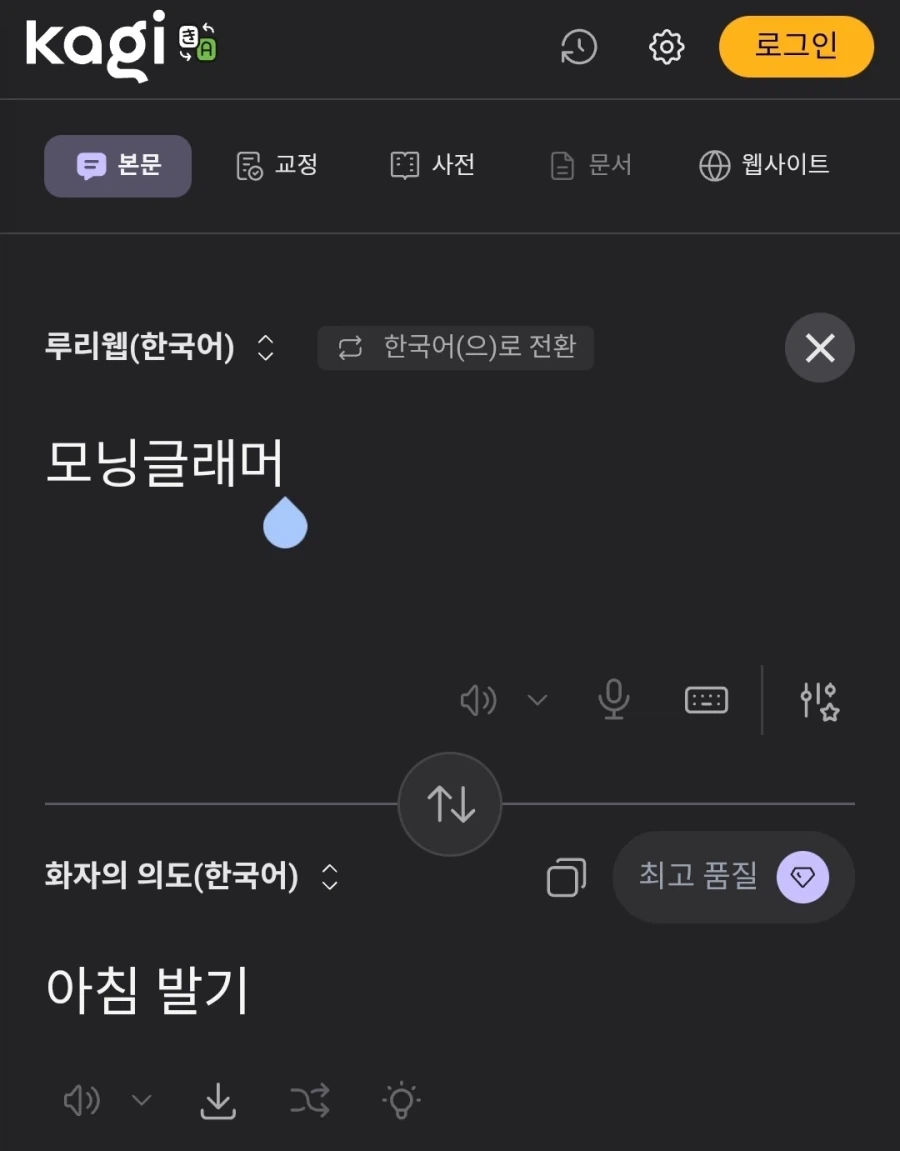Mute the output speaker icon

coord(81,1100)
